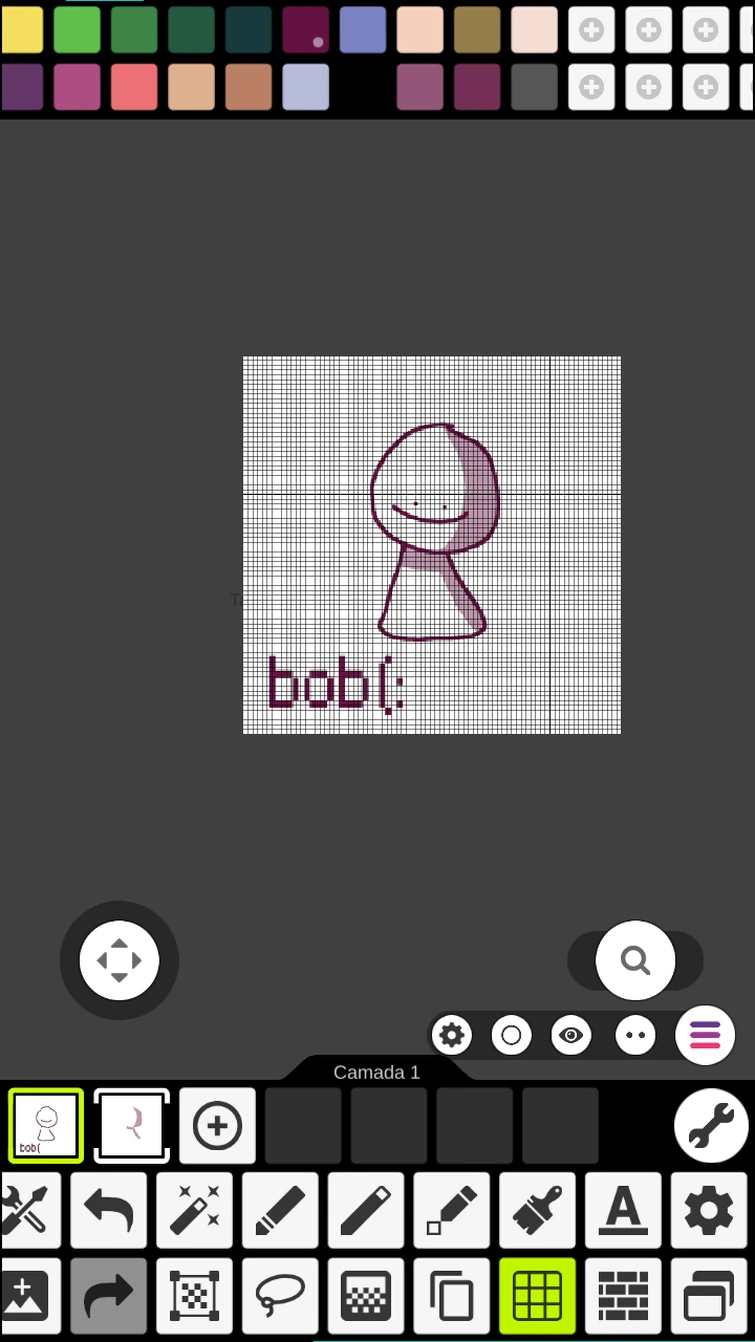This screenshot has height=1342, width=755.
Task: Open app settings gear menu
Action: coord(451,1034)
